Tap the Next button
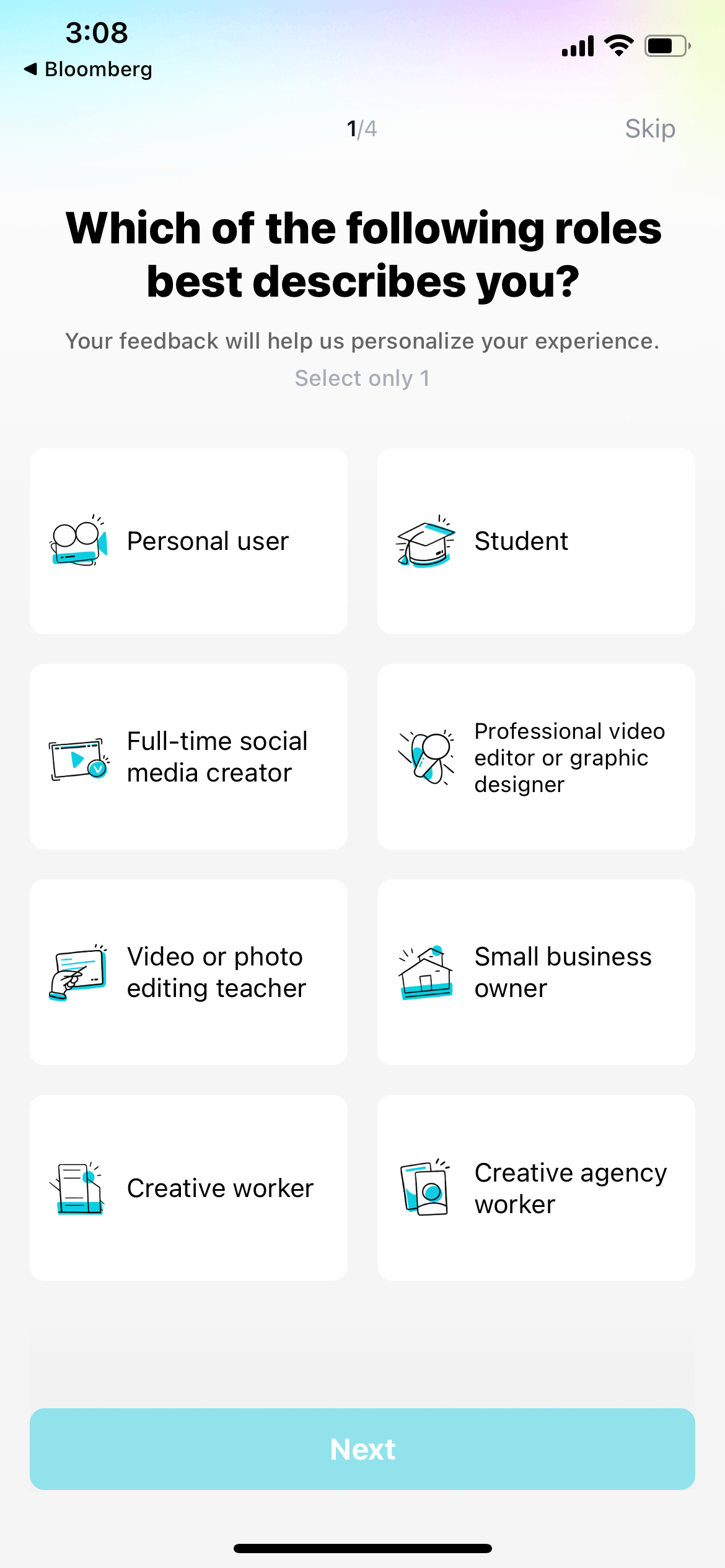725x1568 pixels. point(362,1449)
